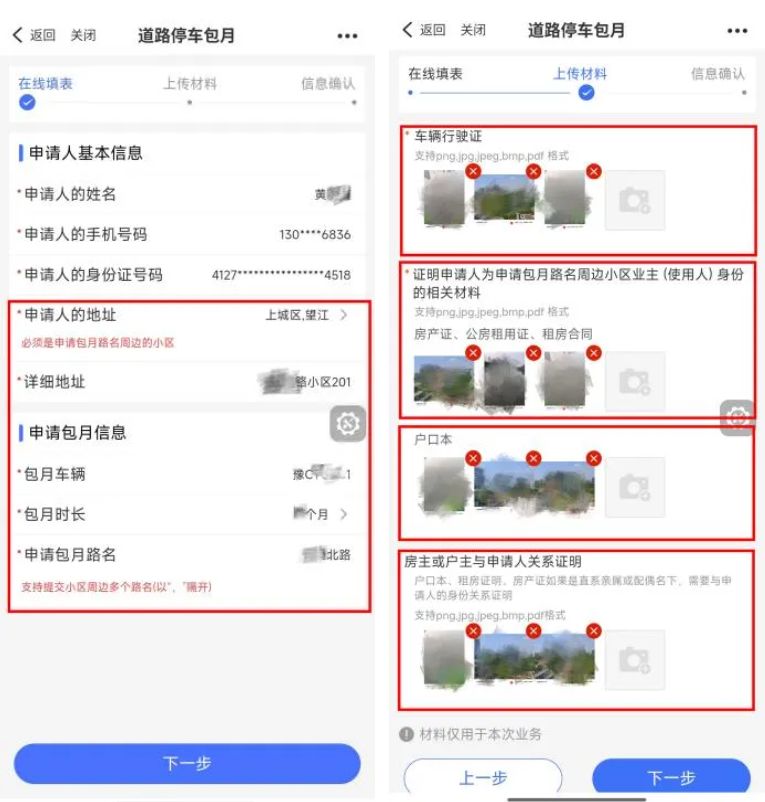Remove the first uploaded 户口本 image
This screenshot has width=765, height=802.
(473, 458)
